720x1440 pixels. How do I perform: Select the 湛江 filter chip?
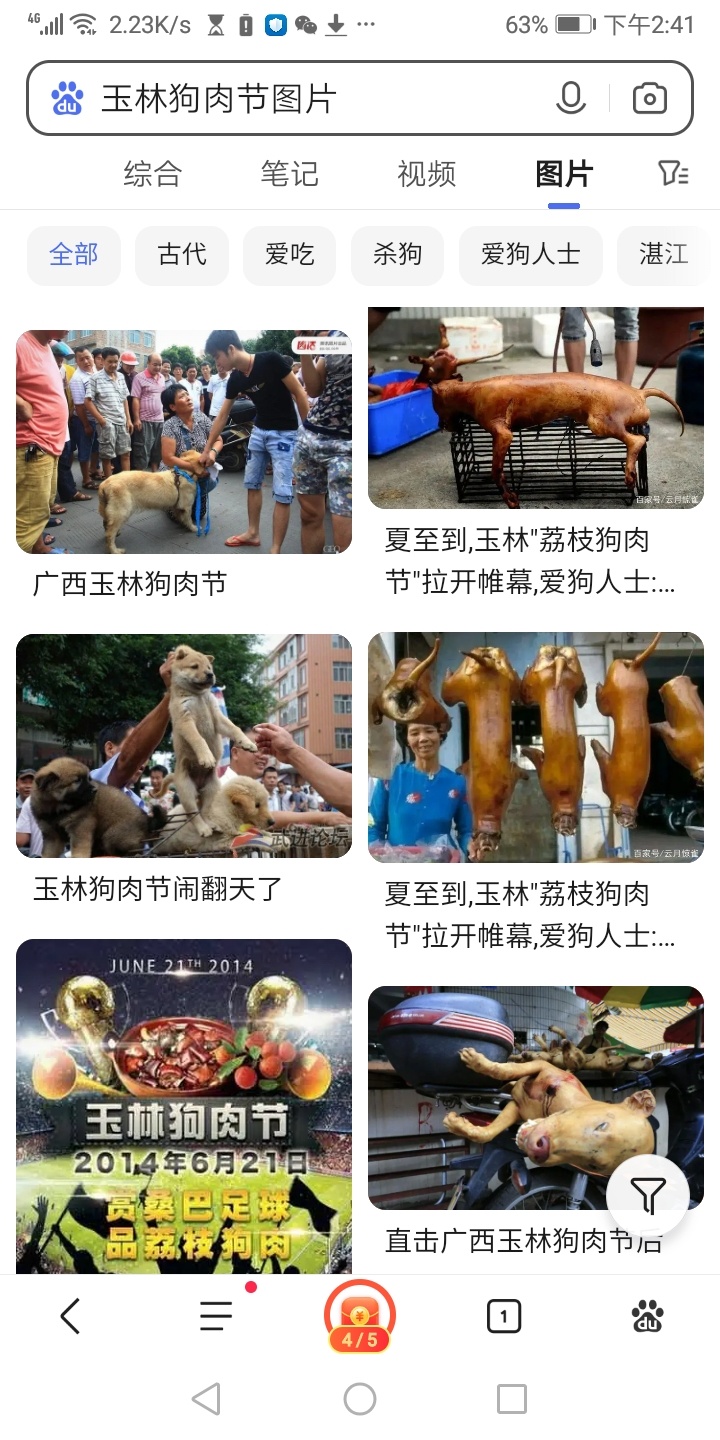tap(664, 255)
